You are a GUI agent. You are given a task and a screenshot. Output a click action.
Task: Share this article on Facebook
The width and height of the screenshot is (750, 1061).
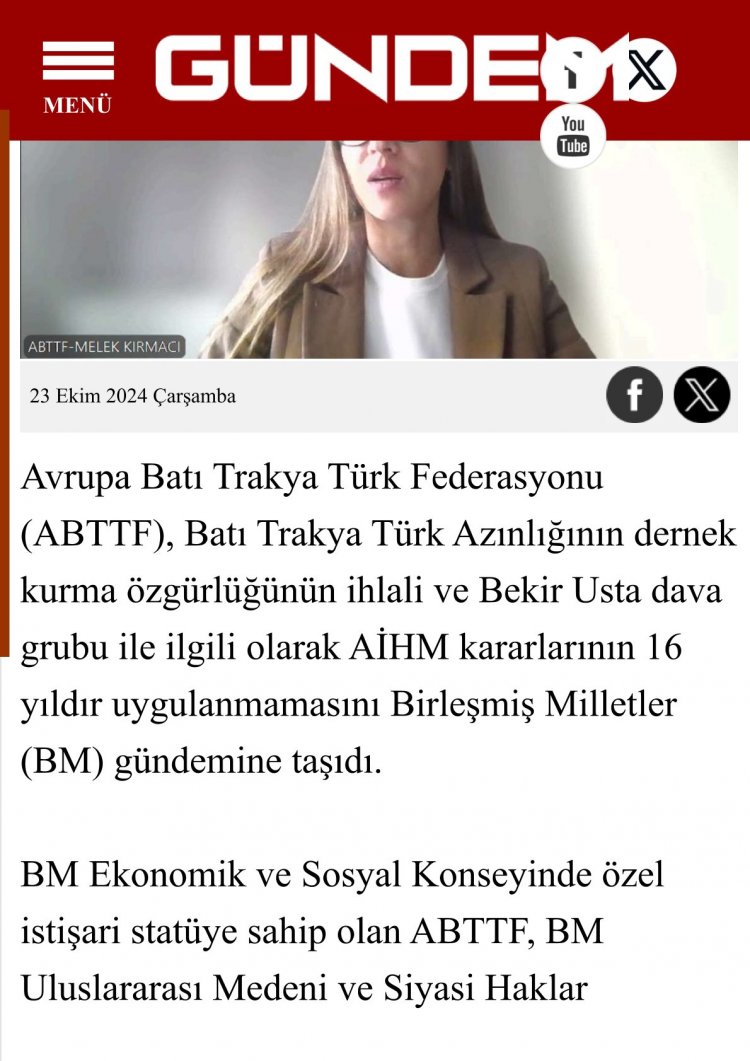(x=634, y=395)
